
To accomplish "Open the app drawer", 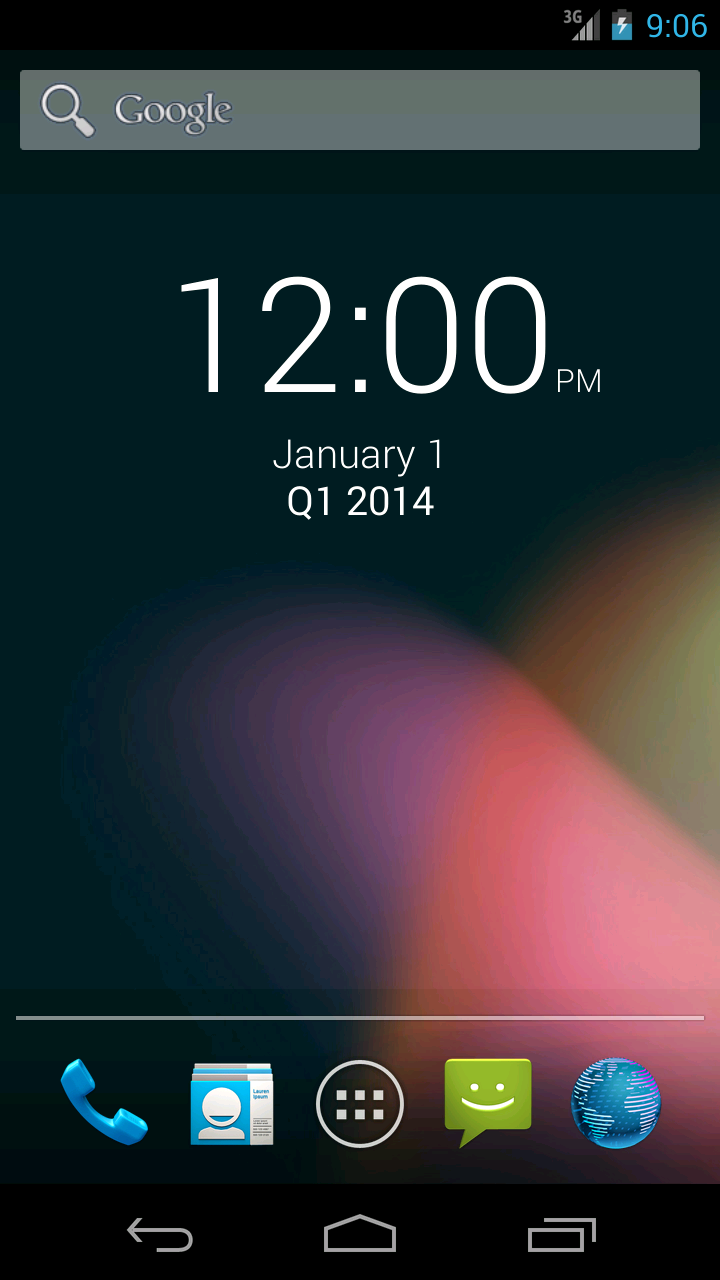I will [x=360, y=1104].
